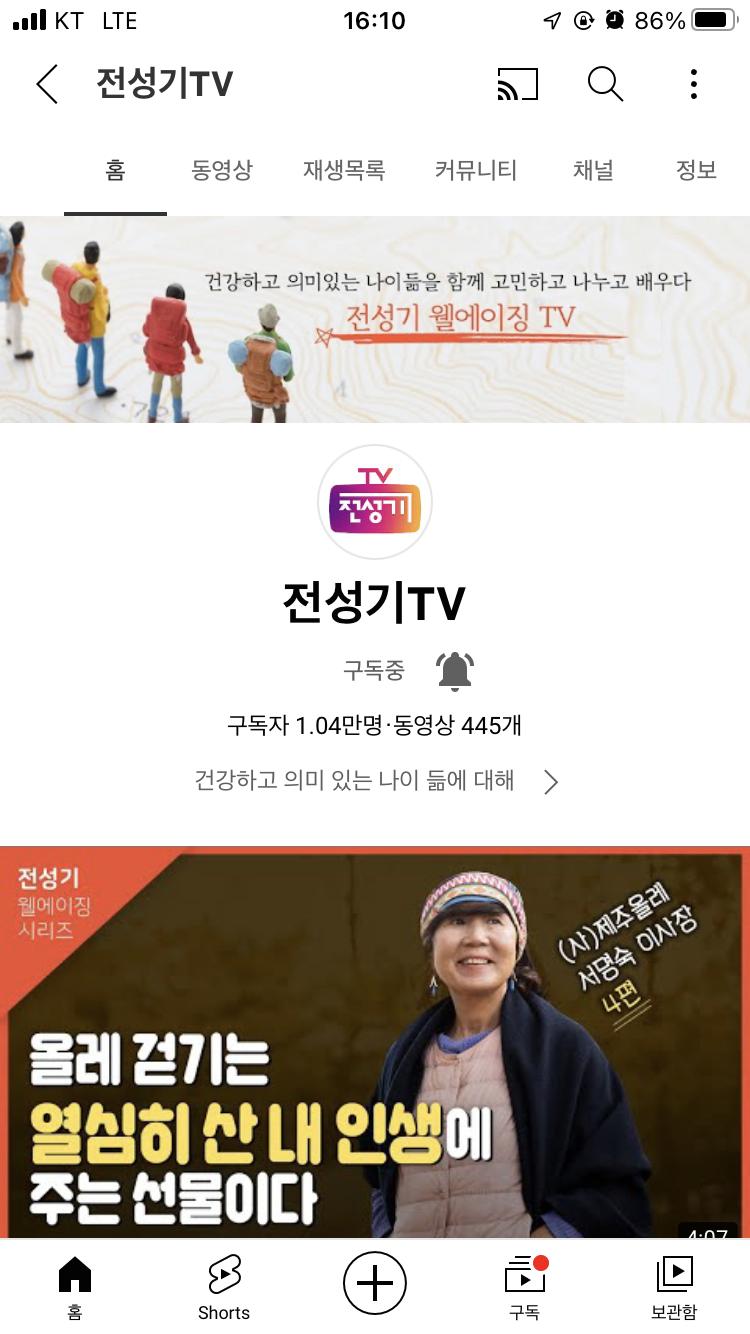This screenshot has width=750, height=1334.
Task: Go to the 홈 bottom navigation item
Action: click(x=75, y=1286)
